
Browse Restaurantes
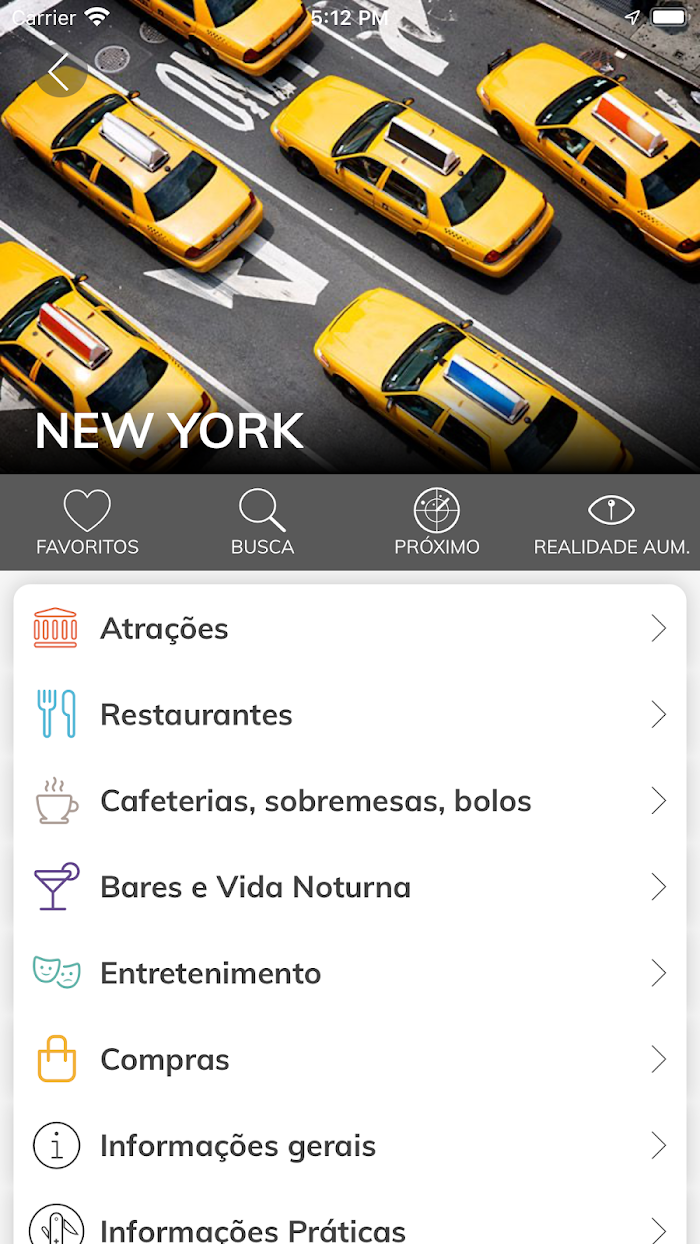point(350,714)
